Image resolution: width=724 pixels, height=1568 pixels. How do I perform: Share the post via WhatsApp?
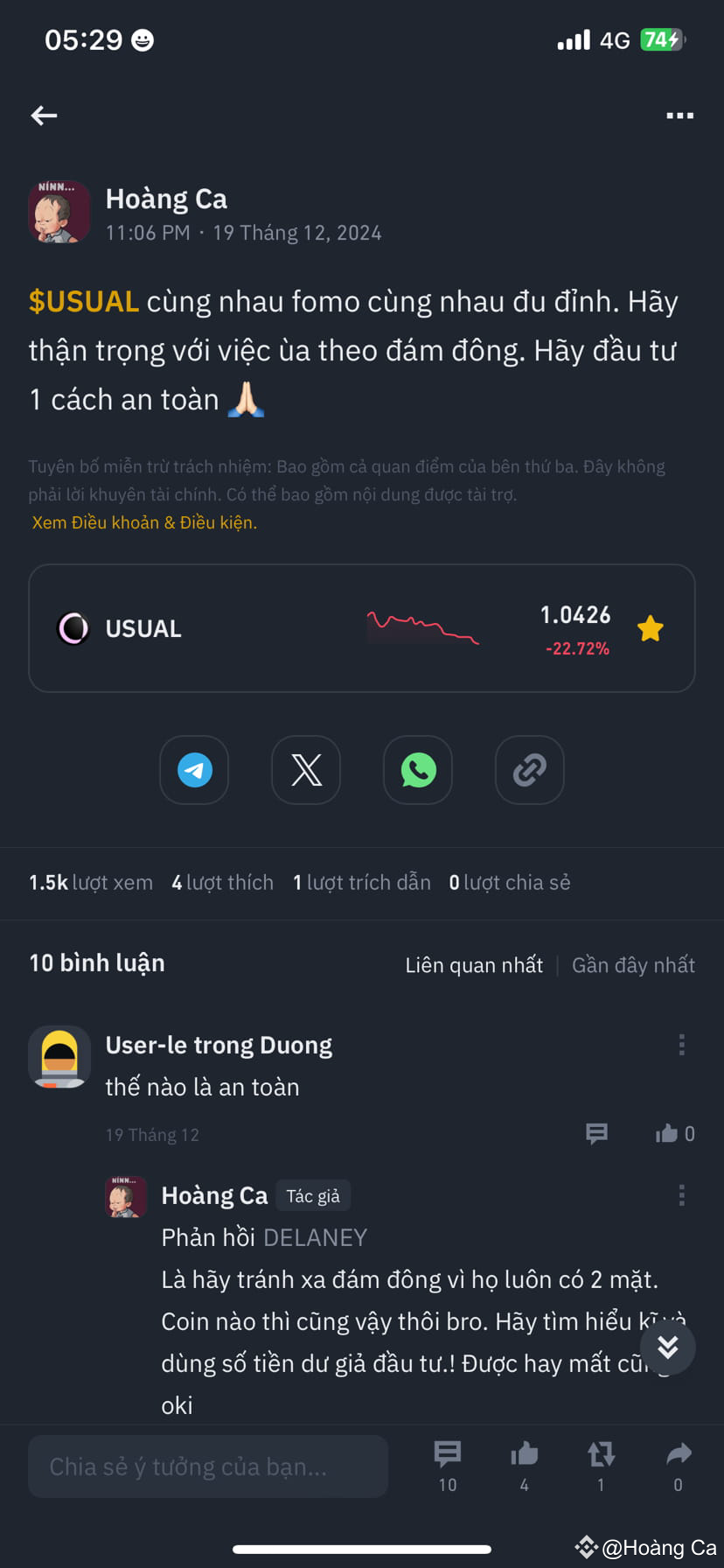point(418,771)
